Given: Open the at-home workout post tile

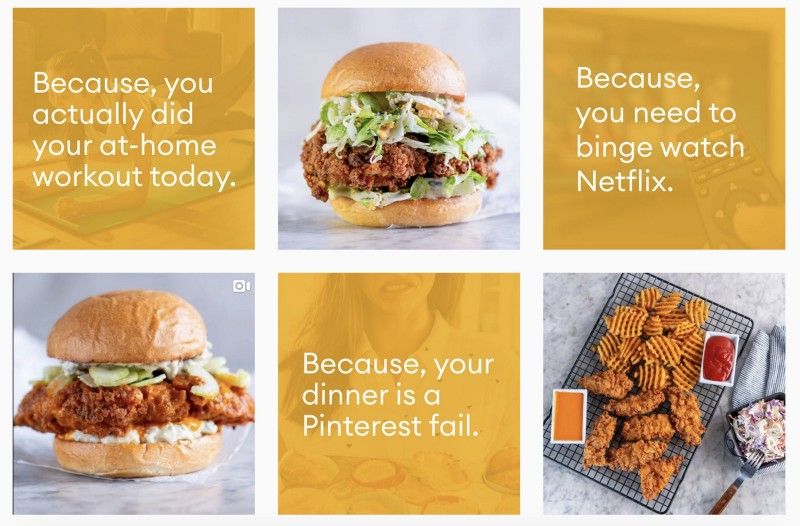Looking at the screenshot, I should (133, 128).
